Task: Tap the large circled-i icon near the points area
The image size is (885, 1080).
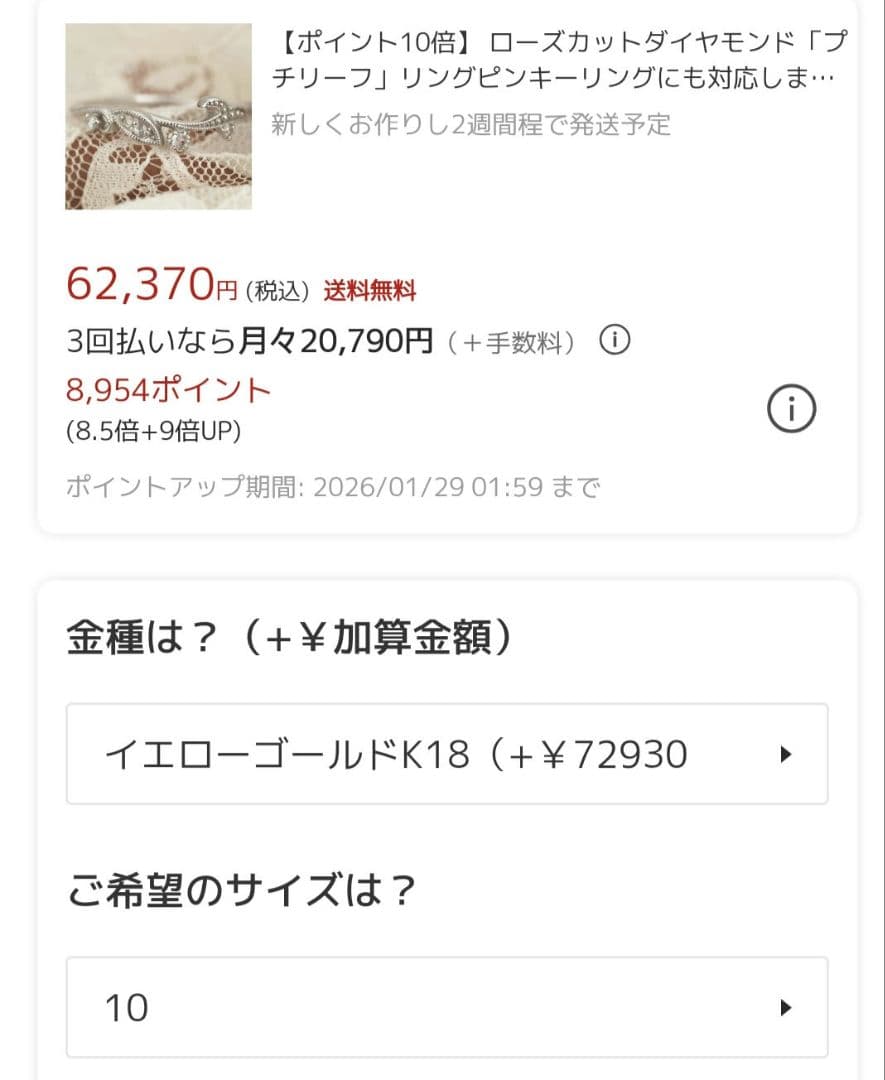Action: point(793,408)
